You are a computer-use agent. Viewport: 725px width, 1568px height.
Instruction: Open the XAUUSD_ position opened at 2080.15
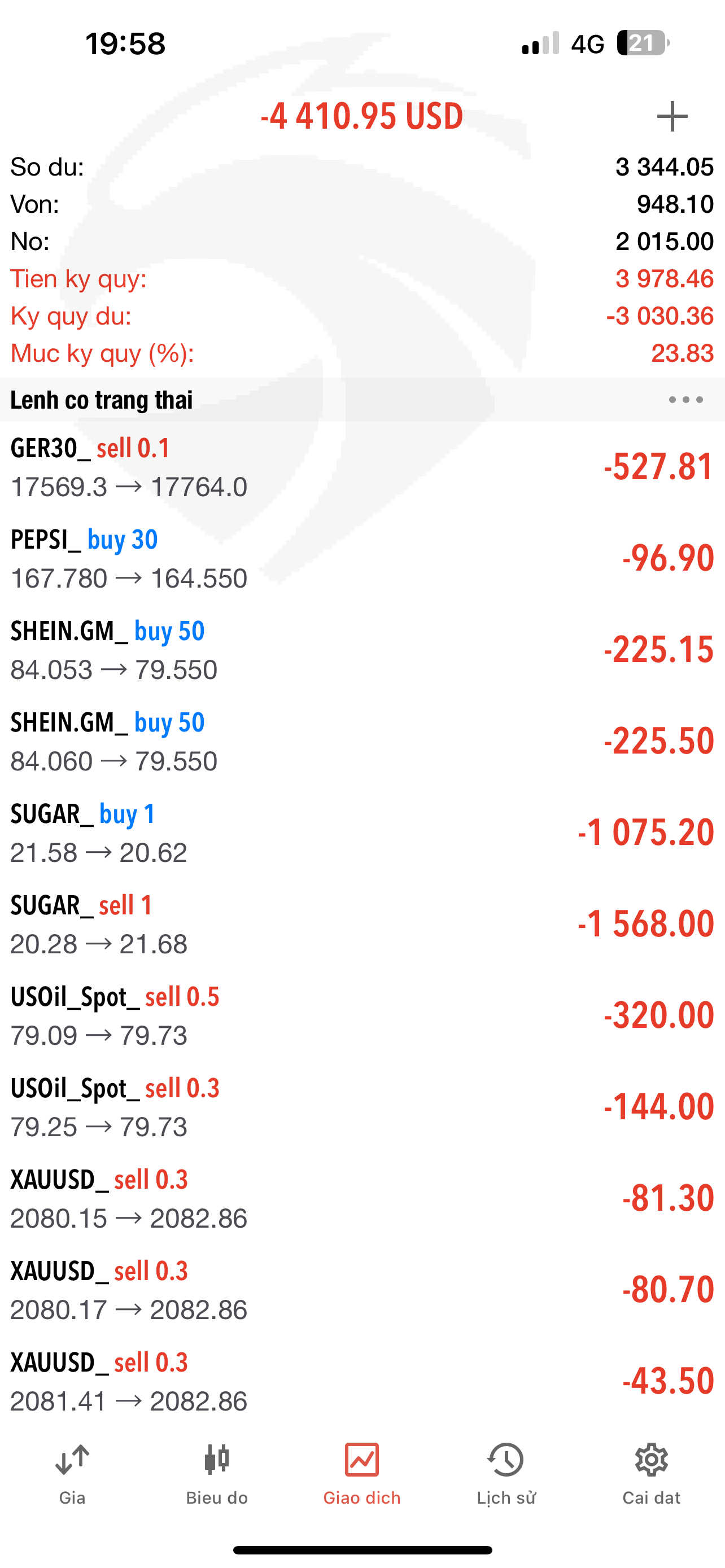click(x=362, y=1198)
